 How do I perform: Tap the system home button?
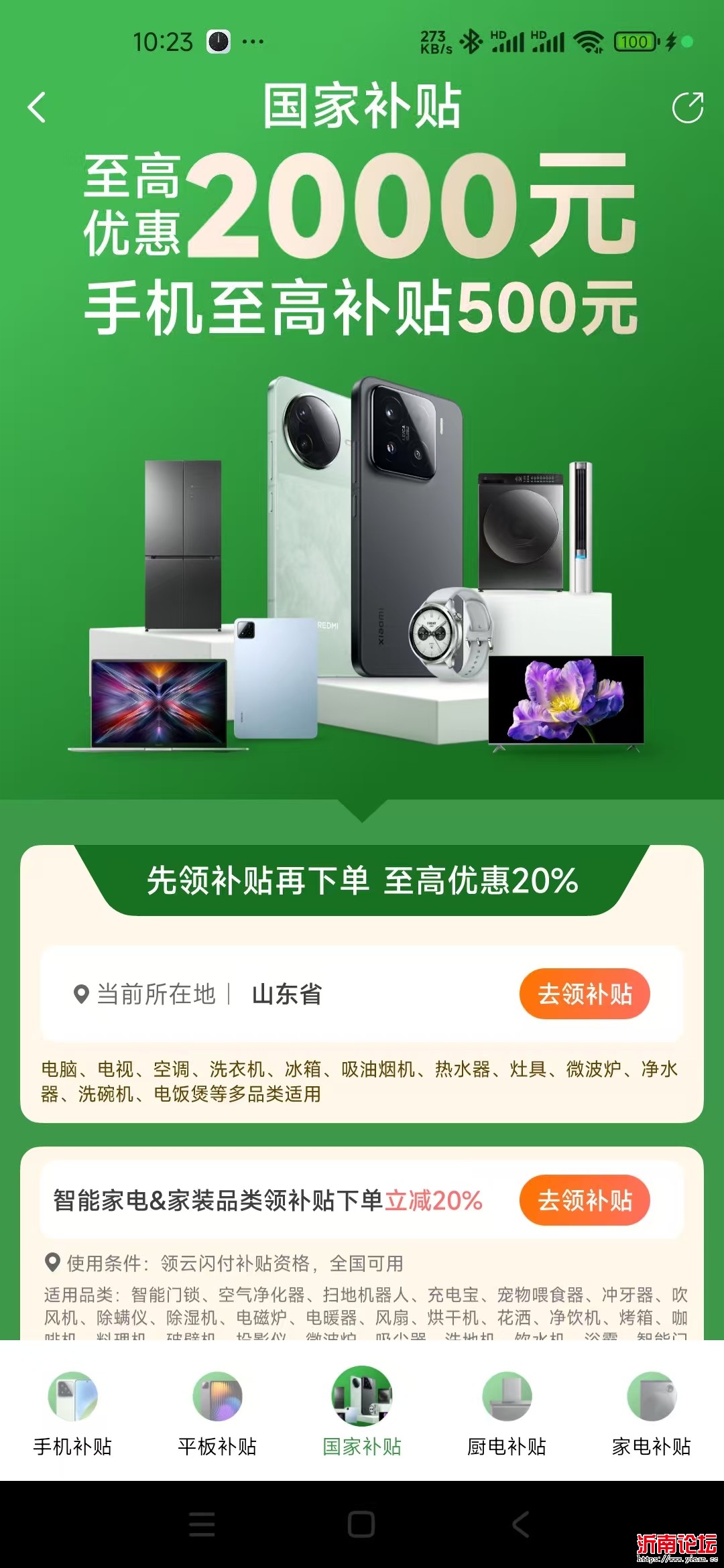361,1524
